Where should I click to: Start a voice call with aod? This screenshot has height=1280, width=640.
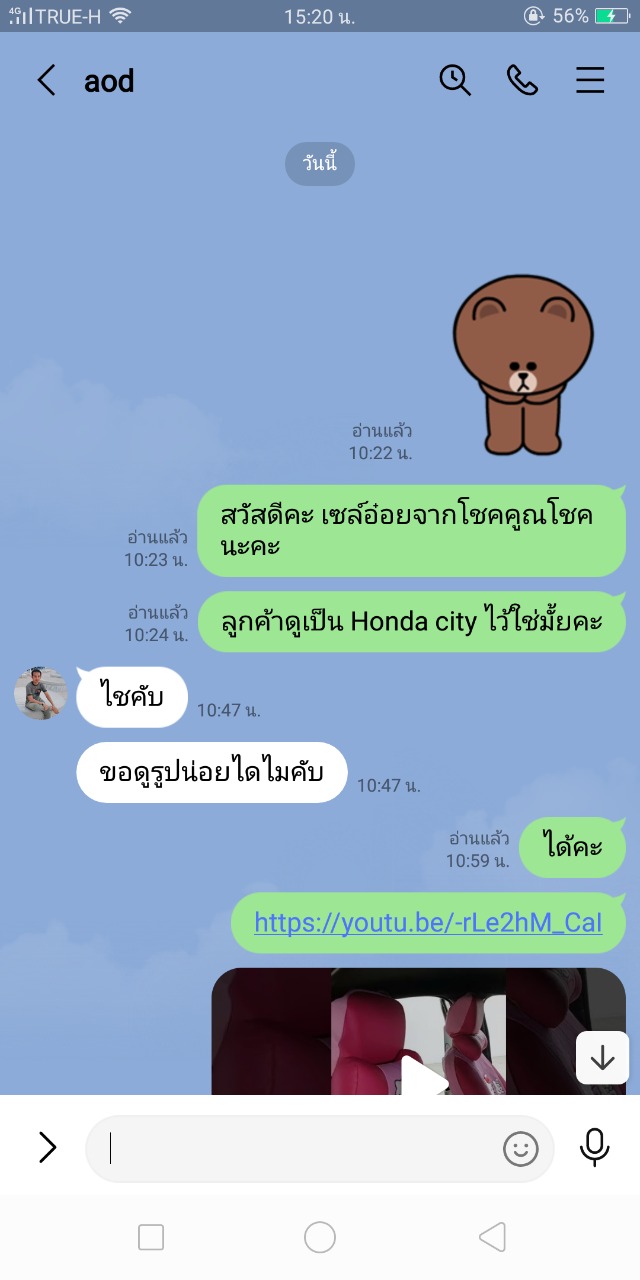click(522, 80)
